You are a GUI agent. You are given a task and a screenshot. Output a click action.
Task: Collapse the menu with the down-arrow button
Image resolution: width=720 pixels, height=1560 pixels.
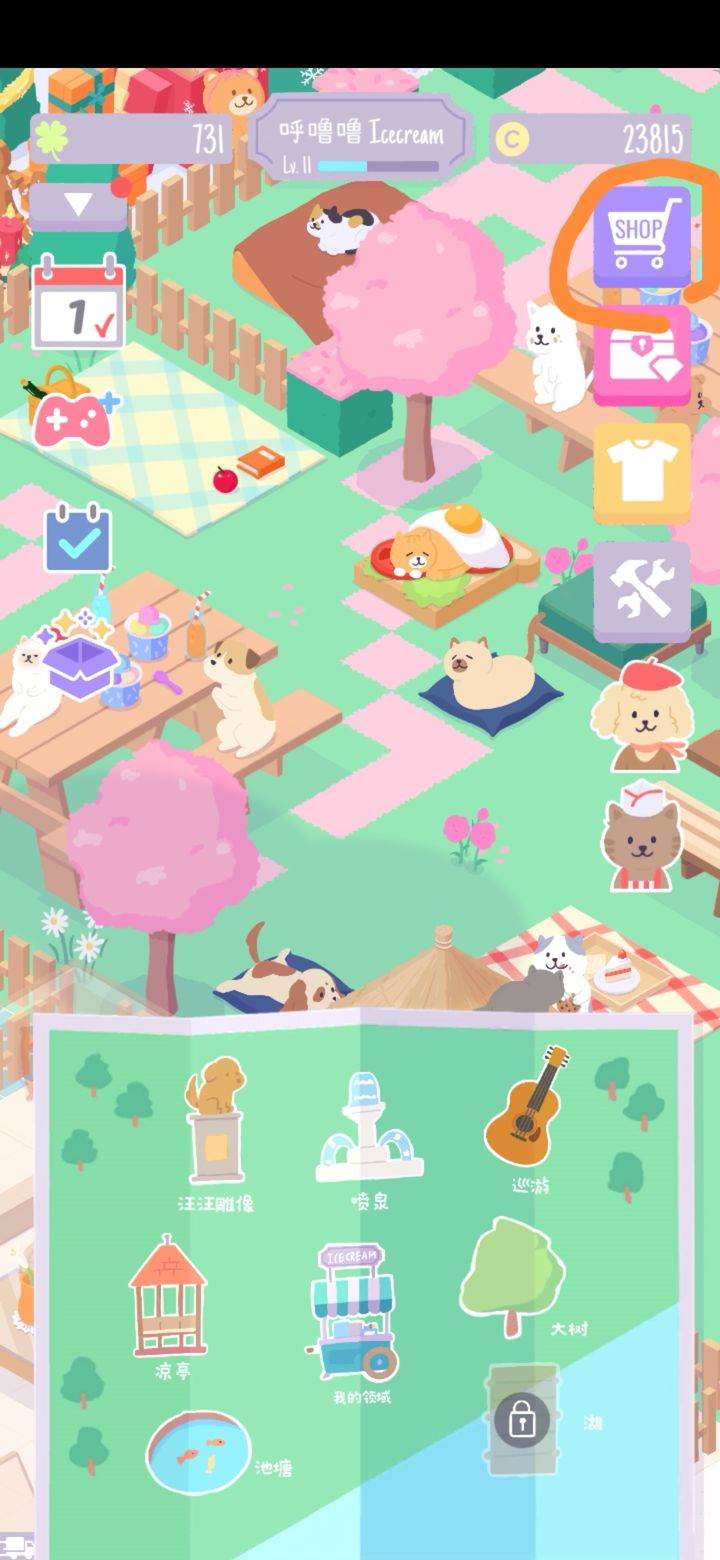pyautogui.click(x=78, y=206)
